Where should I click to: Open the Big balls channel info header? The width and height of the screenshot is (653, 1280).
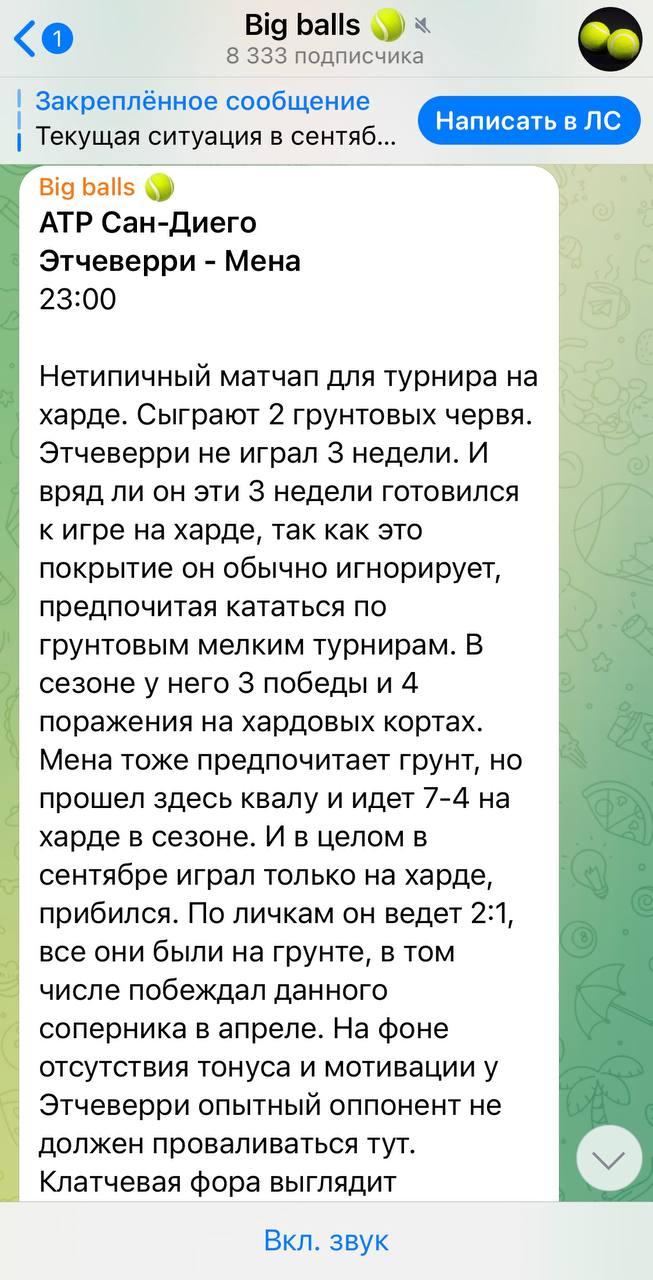pos(325,40)
